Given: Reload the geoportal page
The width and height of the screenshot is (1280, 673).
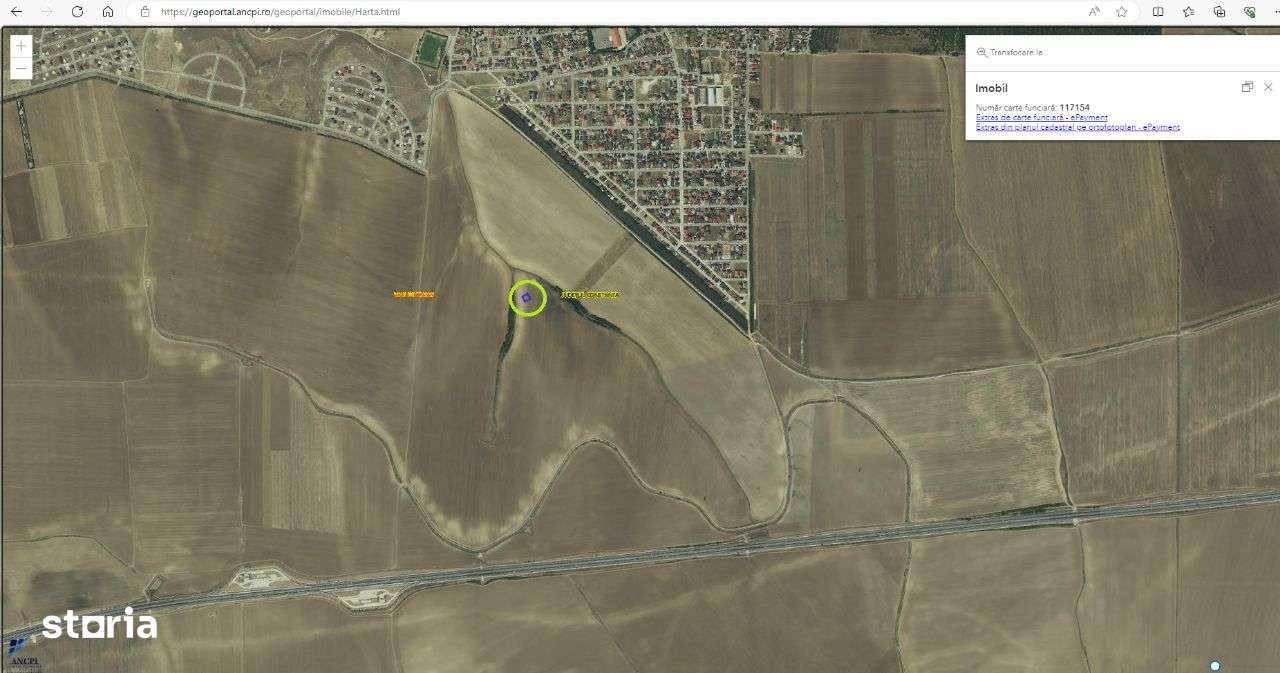Looking at the screenshot, I should (77, 12).
